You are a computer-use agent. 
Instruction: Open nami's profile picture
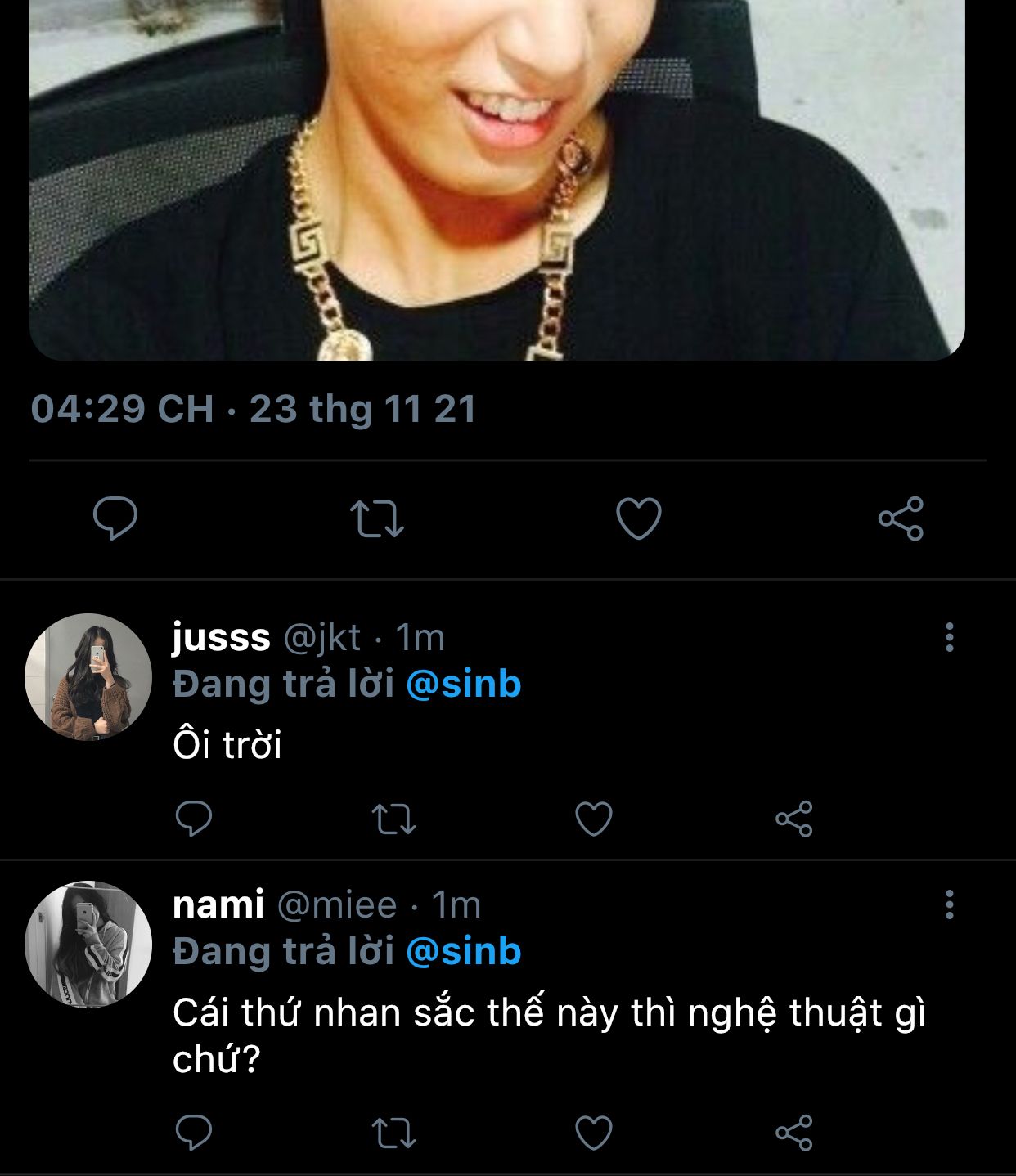88,945
